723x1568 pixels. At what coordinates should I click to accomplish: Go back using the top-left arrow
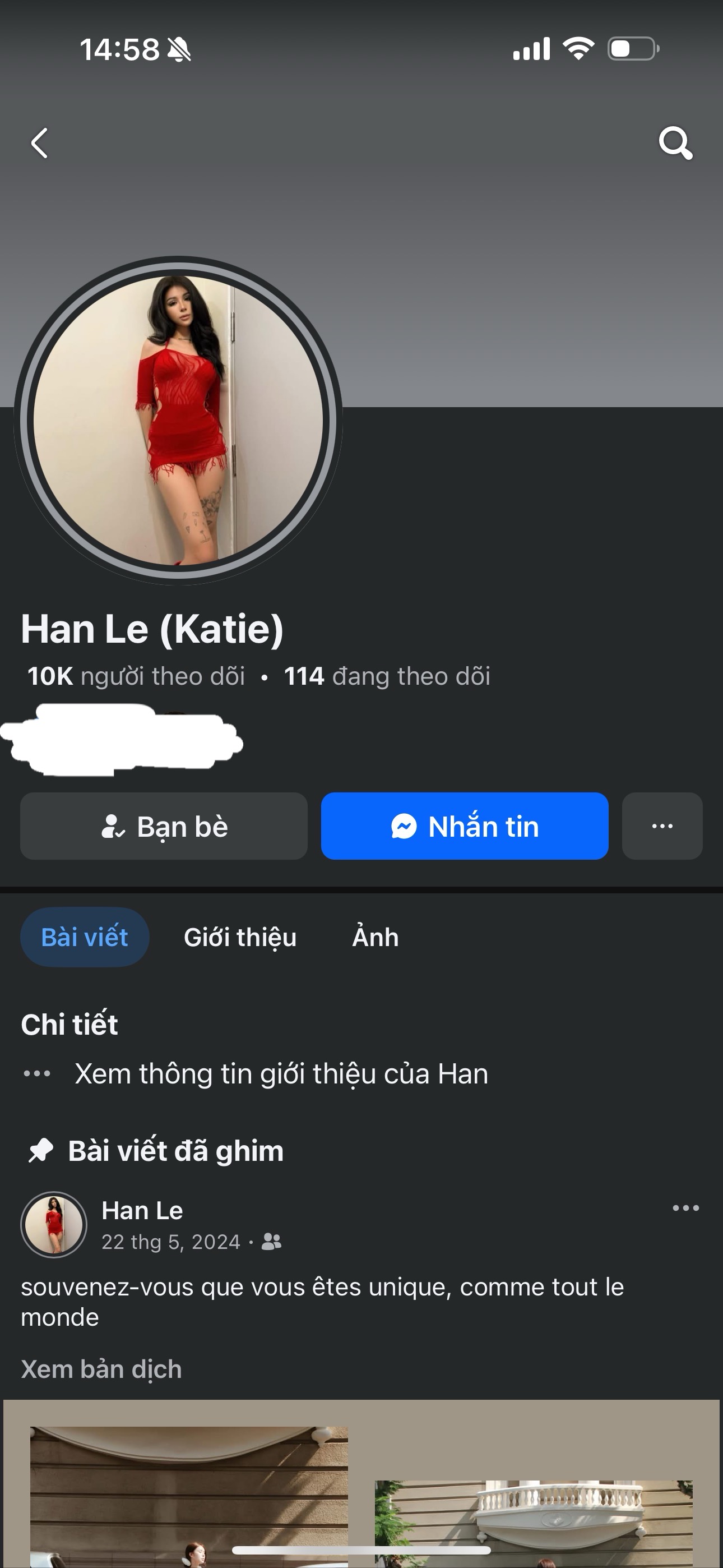tap(40, 144)
